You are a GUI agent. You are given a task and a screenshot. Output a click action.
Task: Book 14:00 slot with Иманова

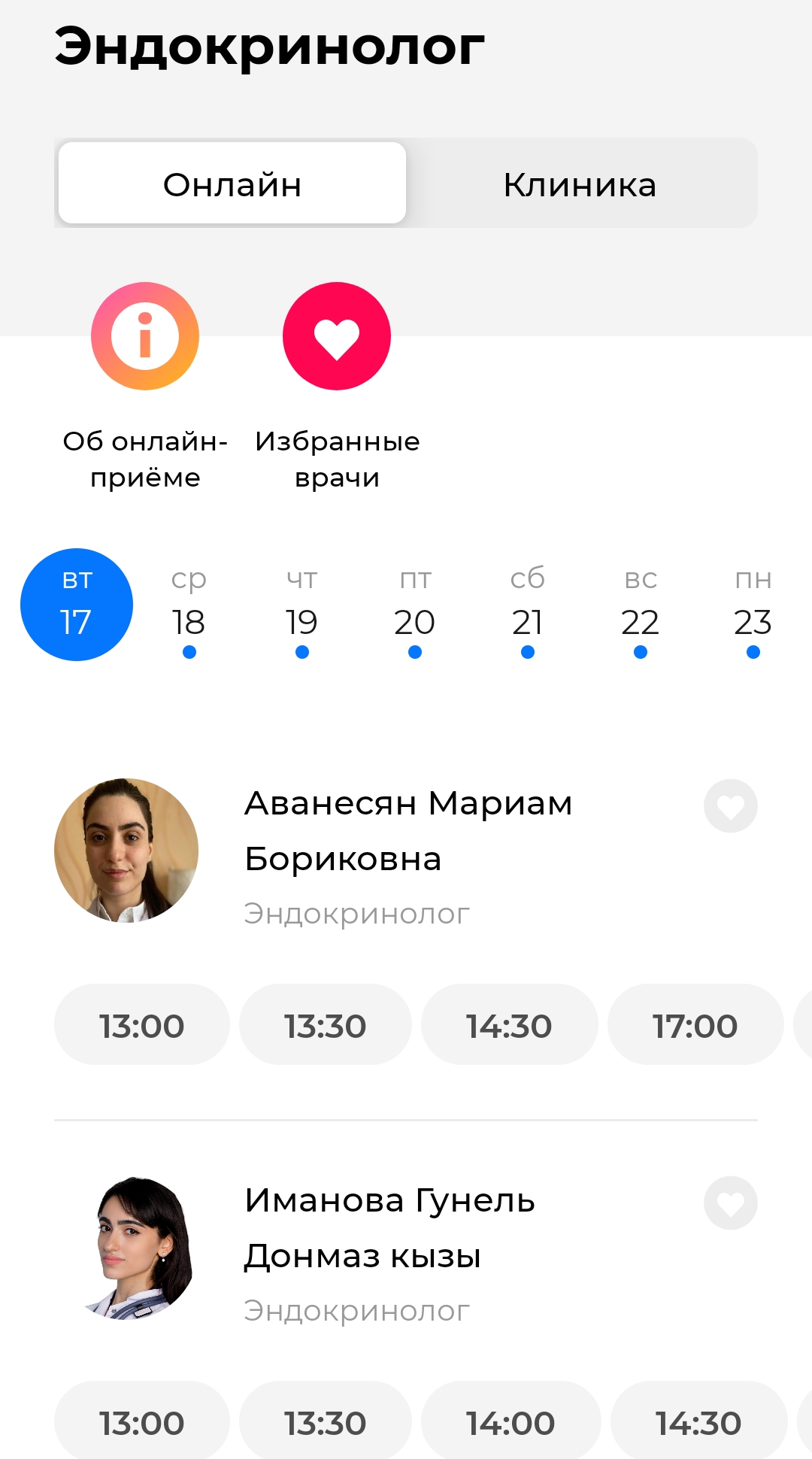pos(511,1422)
